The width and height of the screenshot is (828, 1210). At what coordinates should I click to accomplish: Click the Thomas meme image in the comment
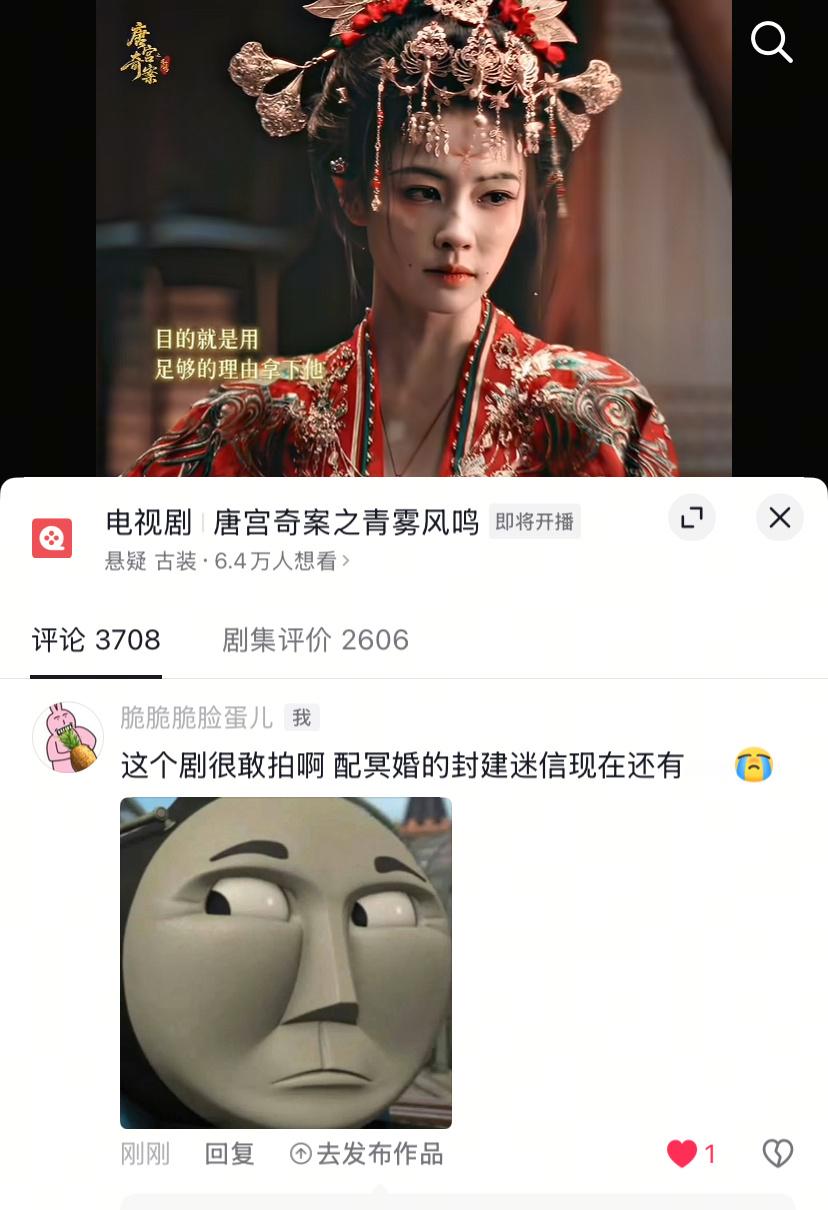286,962
